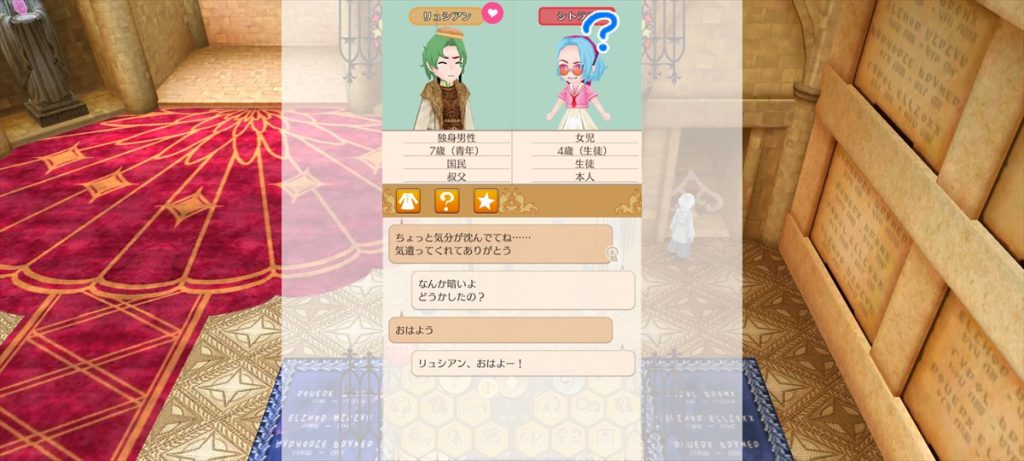This screenshot has width=1024, height=461.
Task: Advance the dialogue bubble ちょっと気分が沈んでてね
Action: (x=499, y=244)
